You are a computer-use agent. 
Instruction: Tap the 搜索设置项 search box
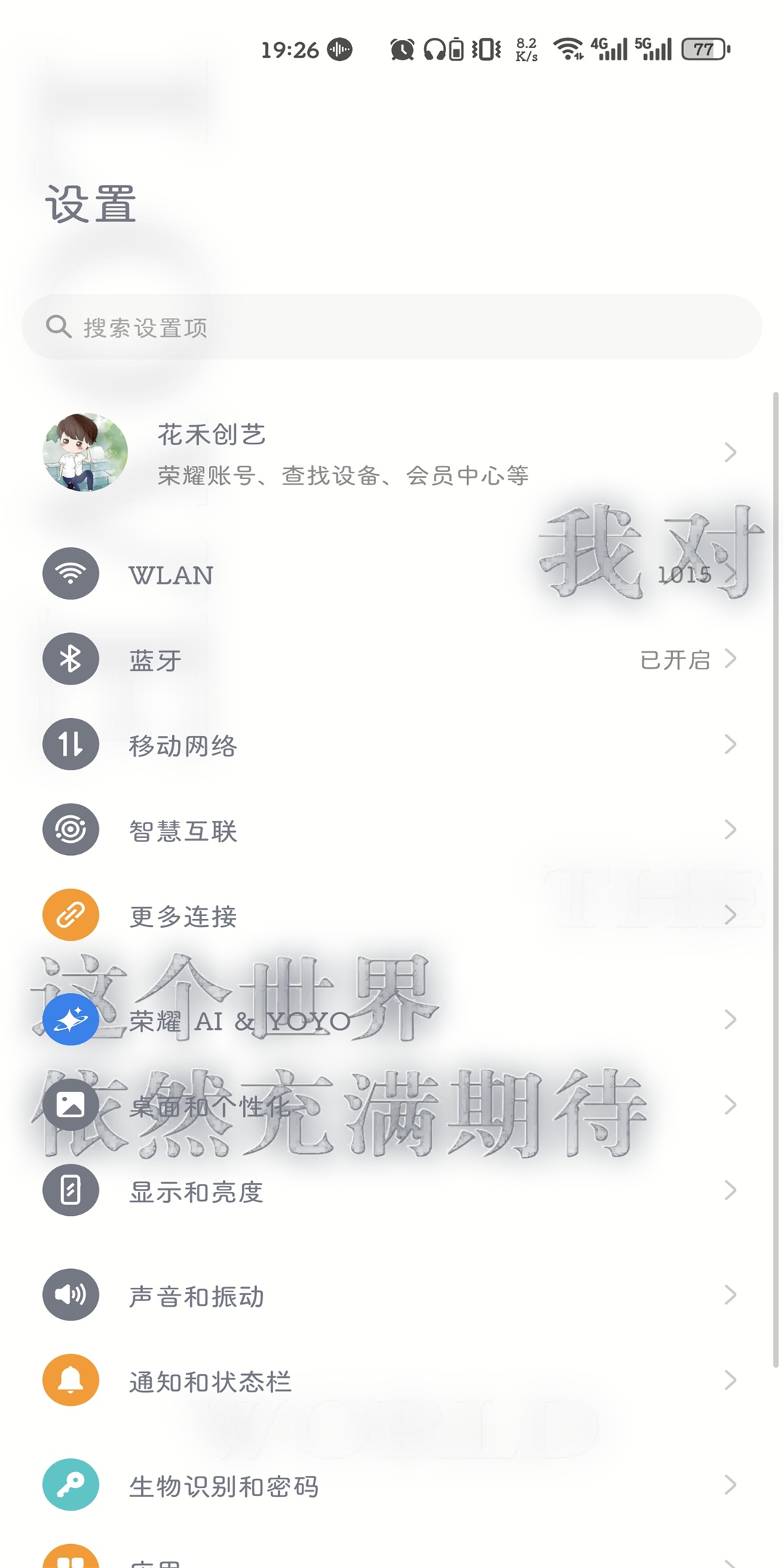[392, 327]
